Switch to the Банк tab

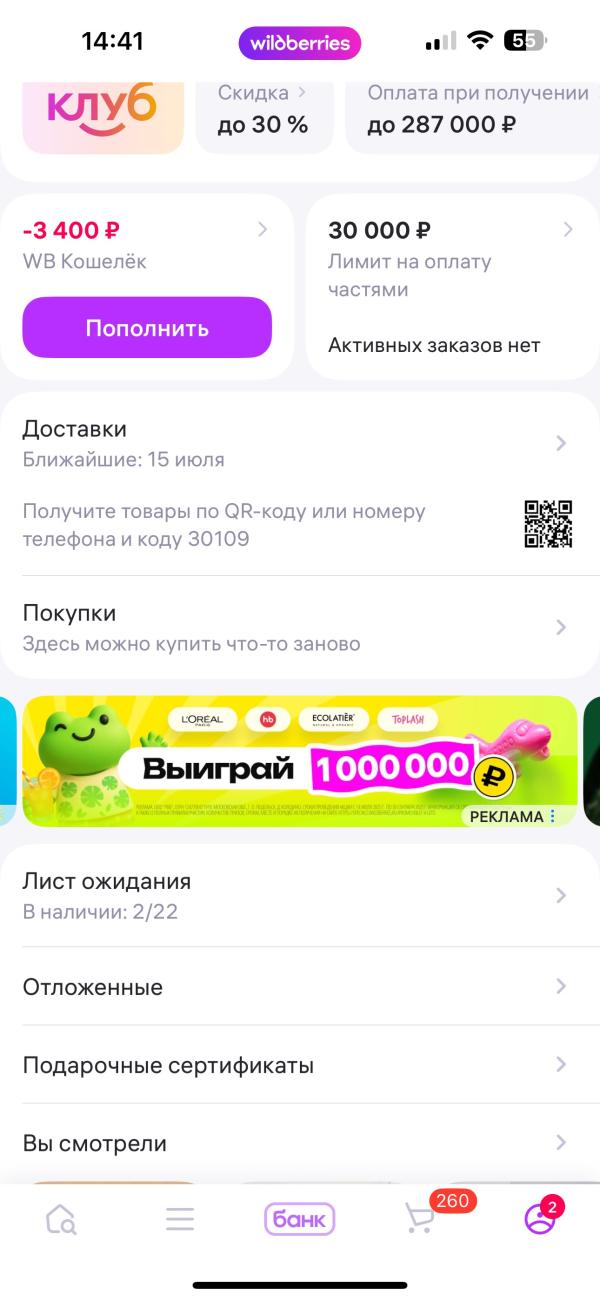tap(299, 1219)
